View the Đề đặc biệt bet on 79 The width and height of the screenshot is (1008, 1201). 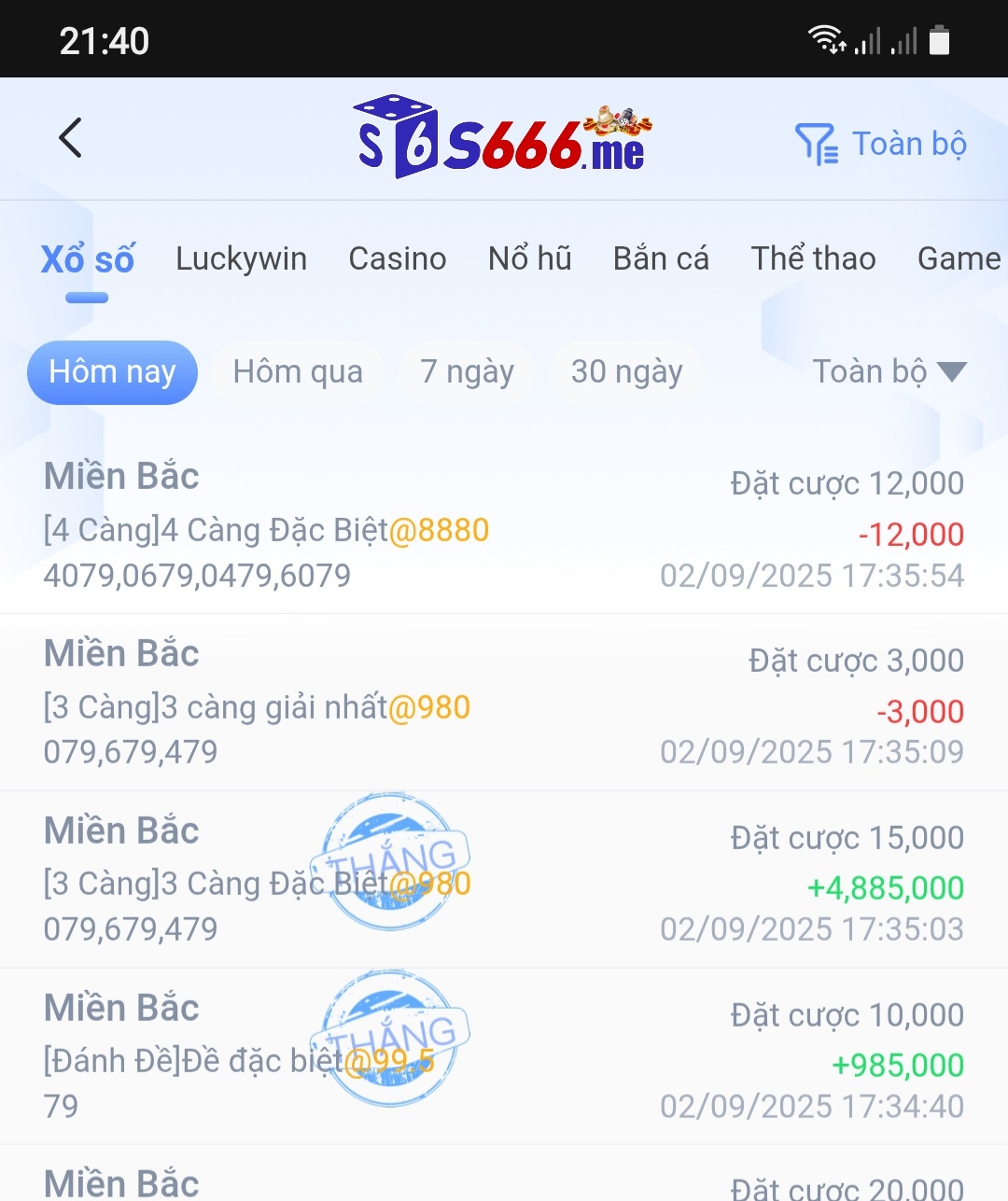[504, 1057]
